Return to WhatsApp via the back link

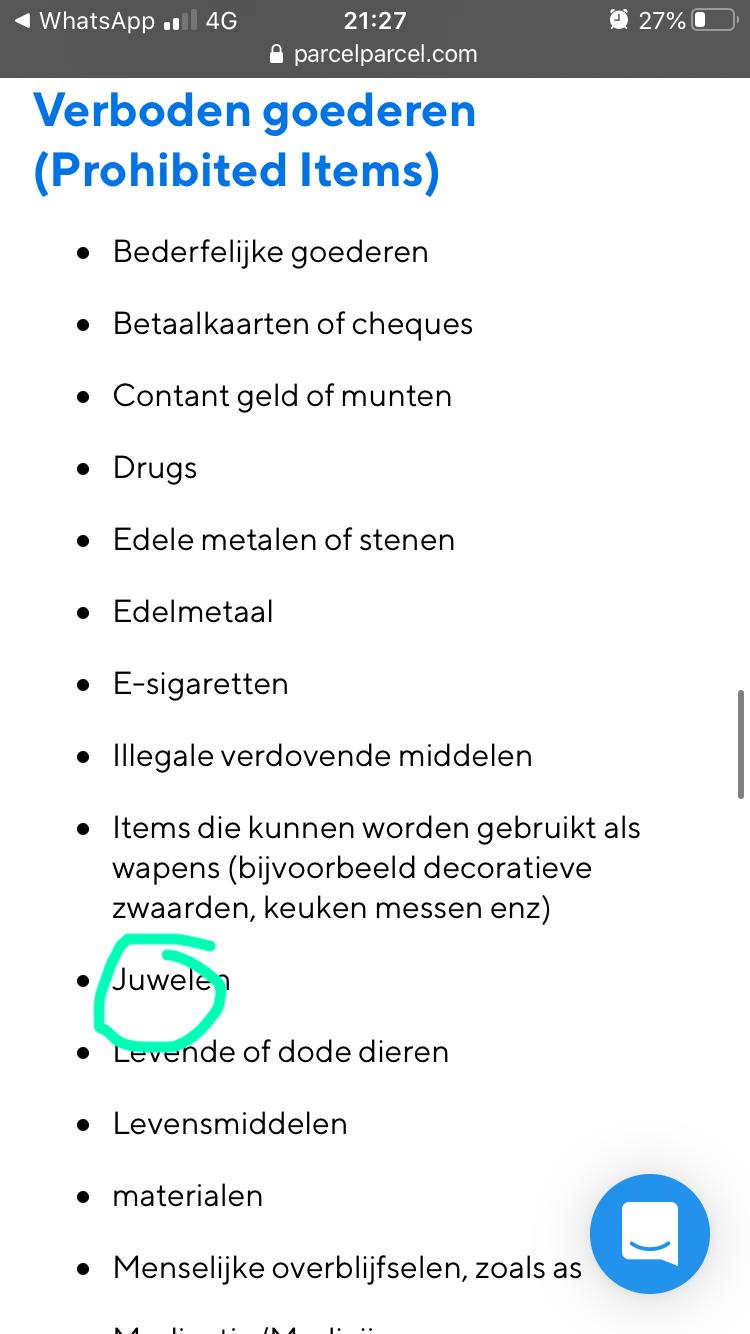tap(84, 20)
